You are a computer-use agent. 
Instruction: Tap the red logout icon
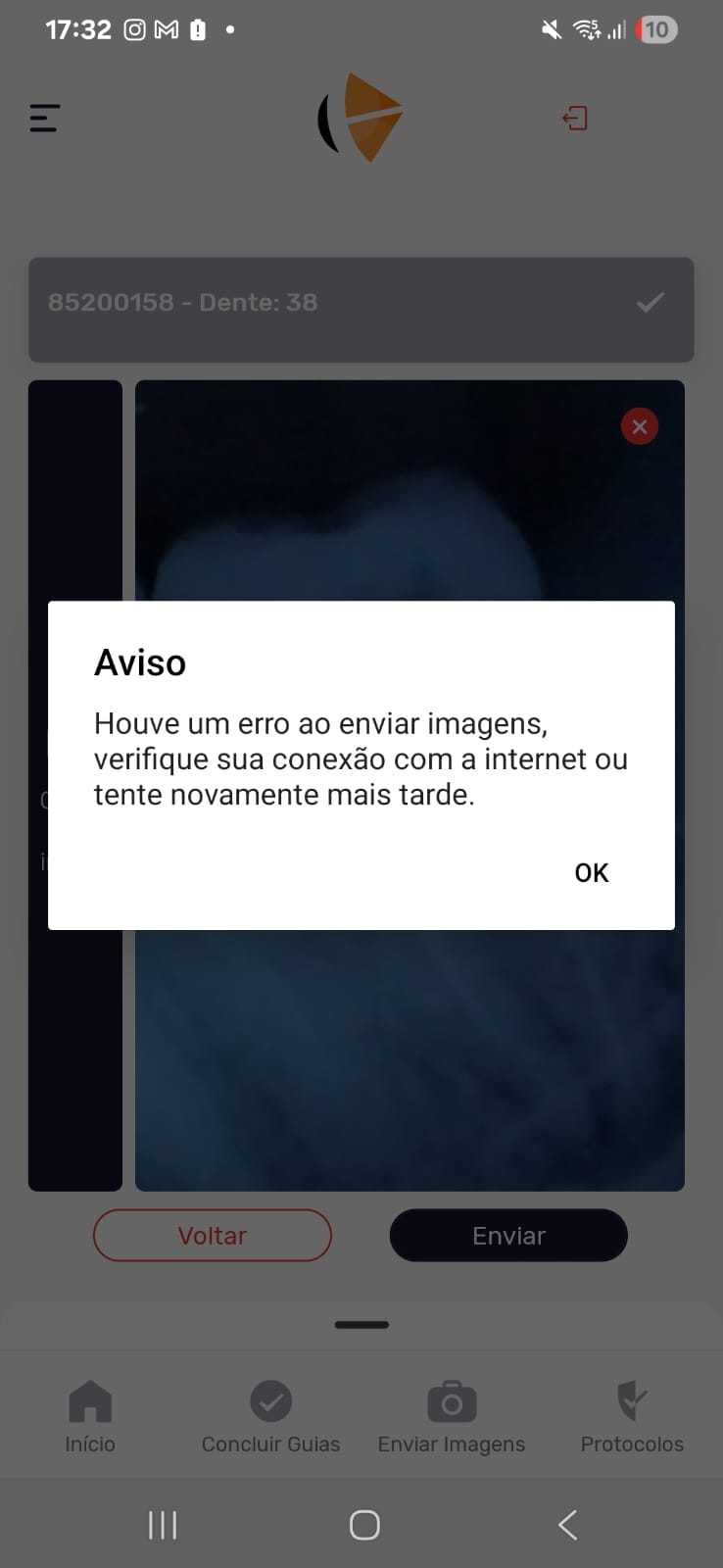575,119
